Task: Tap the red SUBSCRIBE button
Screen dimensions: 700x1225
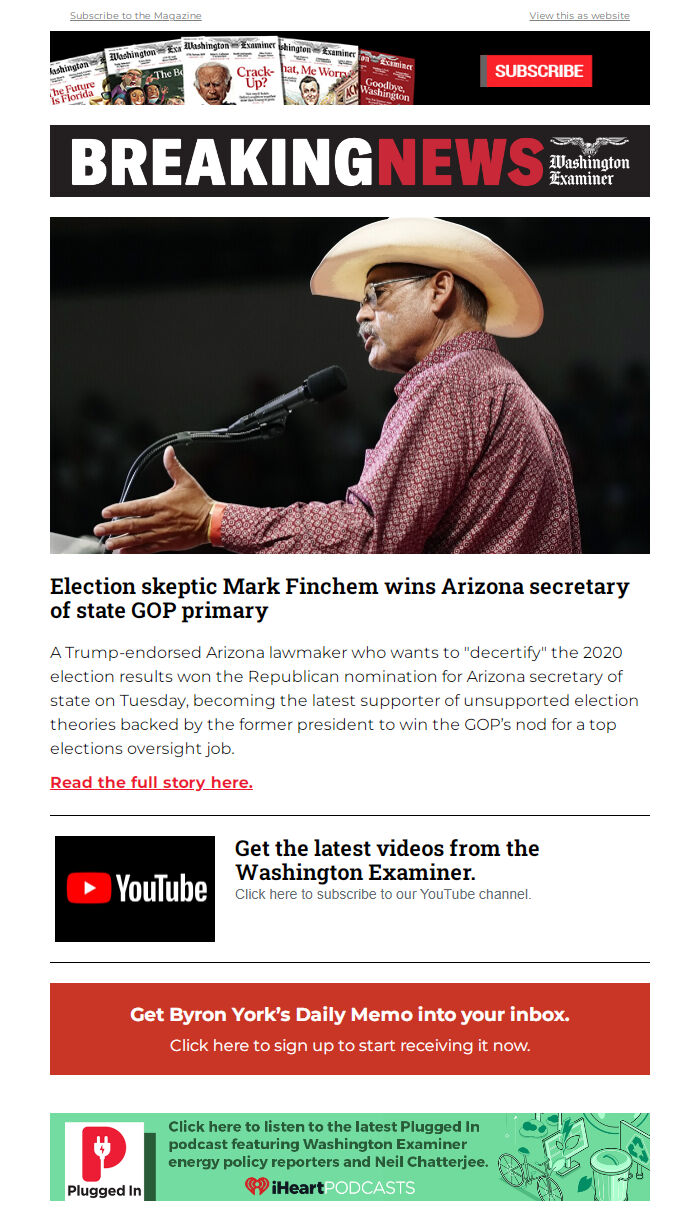Action: [x=539, y=71]
